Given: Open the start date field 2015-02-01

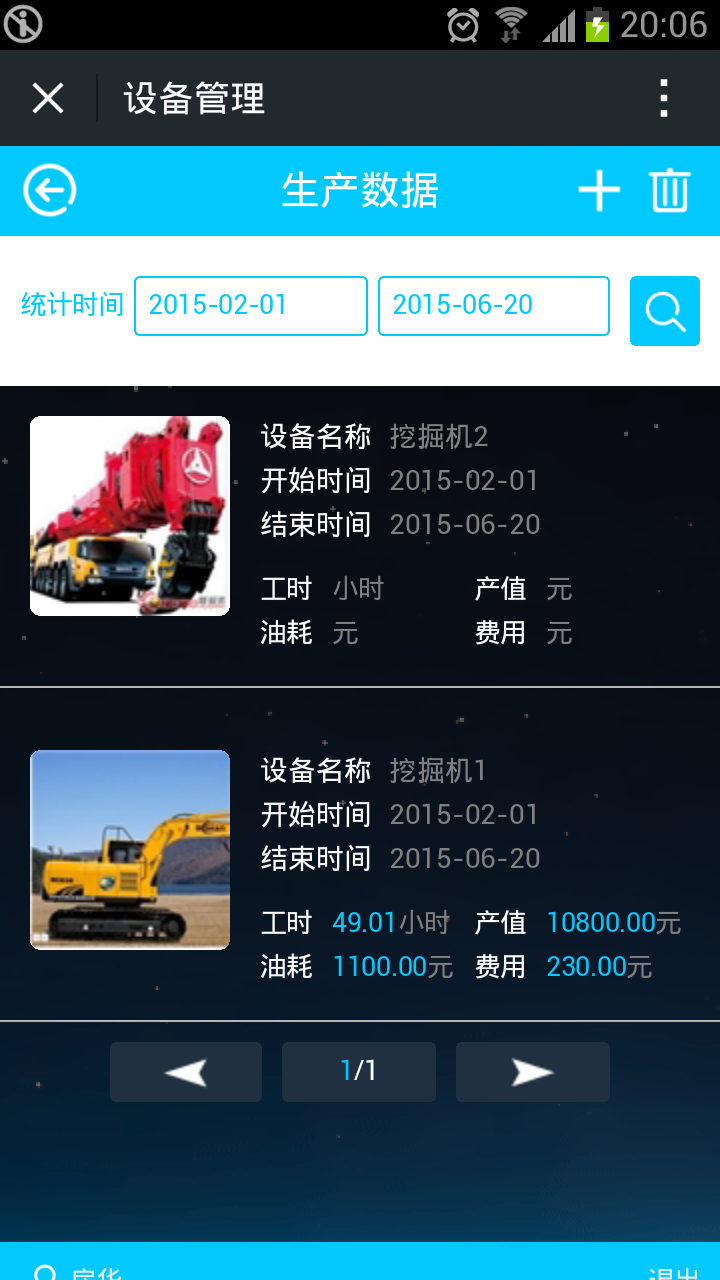Looking at the screenshot, I should coord(250,305).
